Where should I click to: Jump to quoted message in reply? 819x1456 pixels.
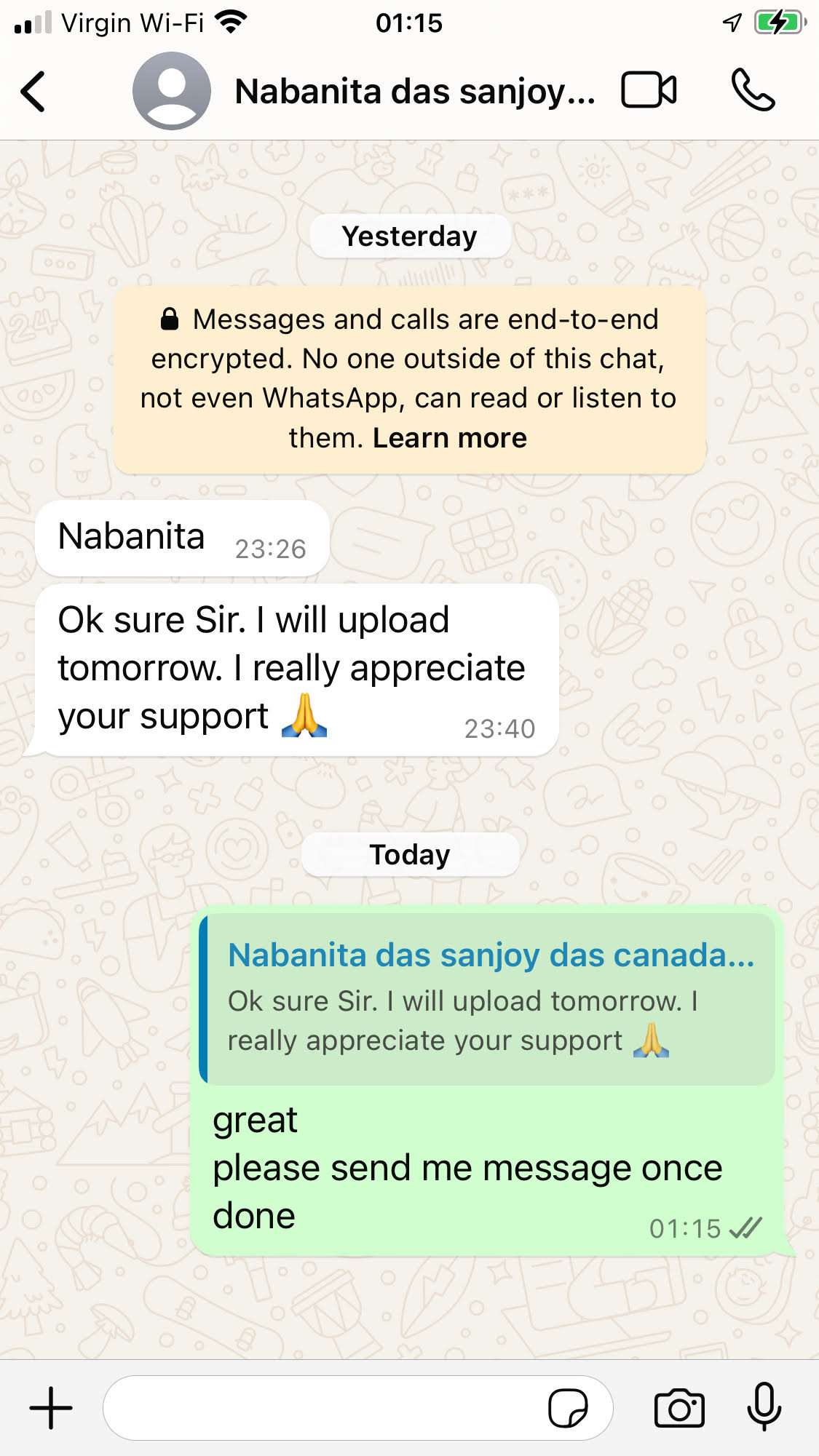488,999
